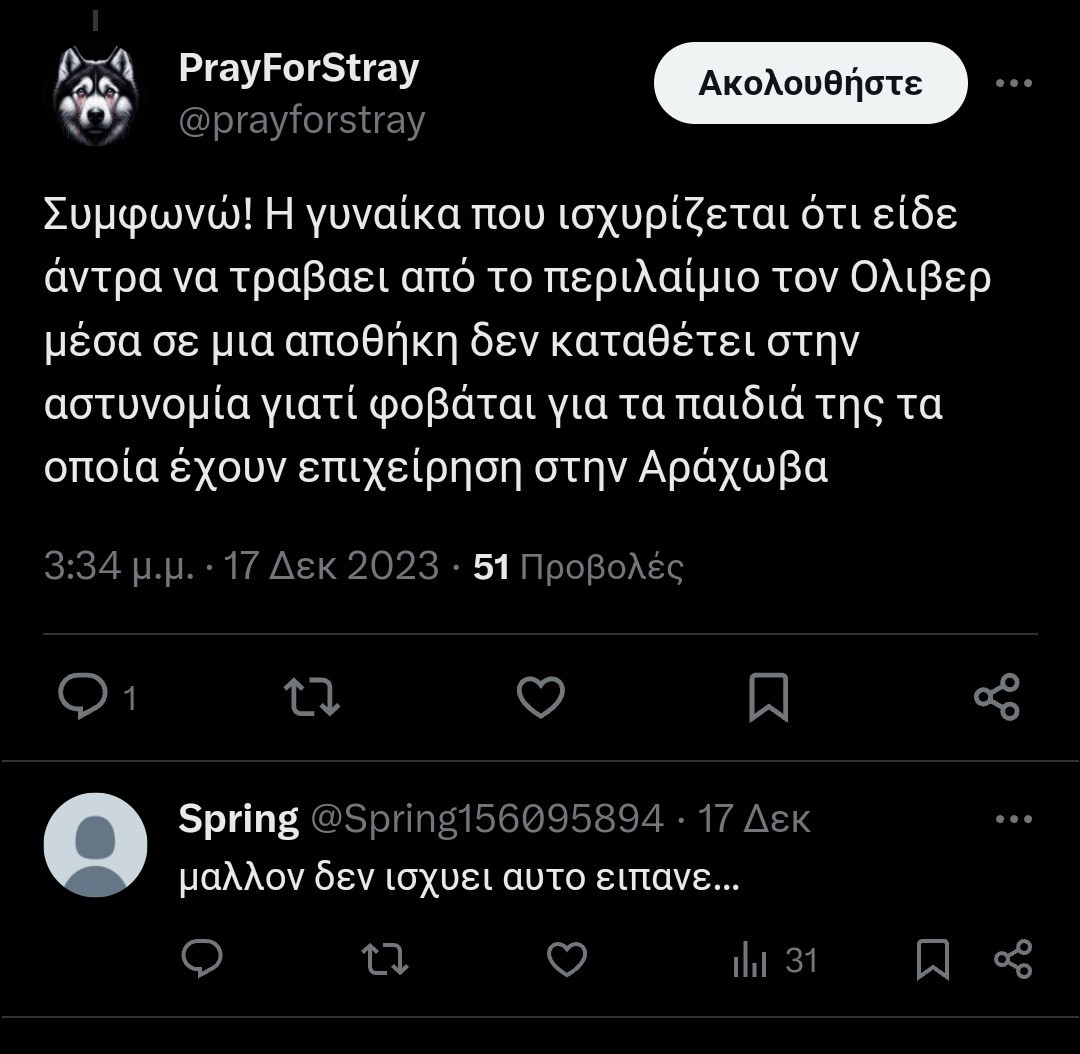Viewport: 1080px width, 1054px height.
Task: Open the @prayforstray handle link
Action: pos(302,121)
